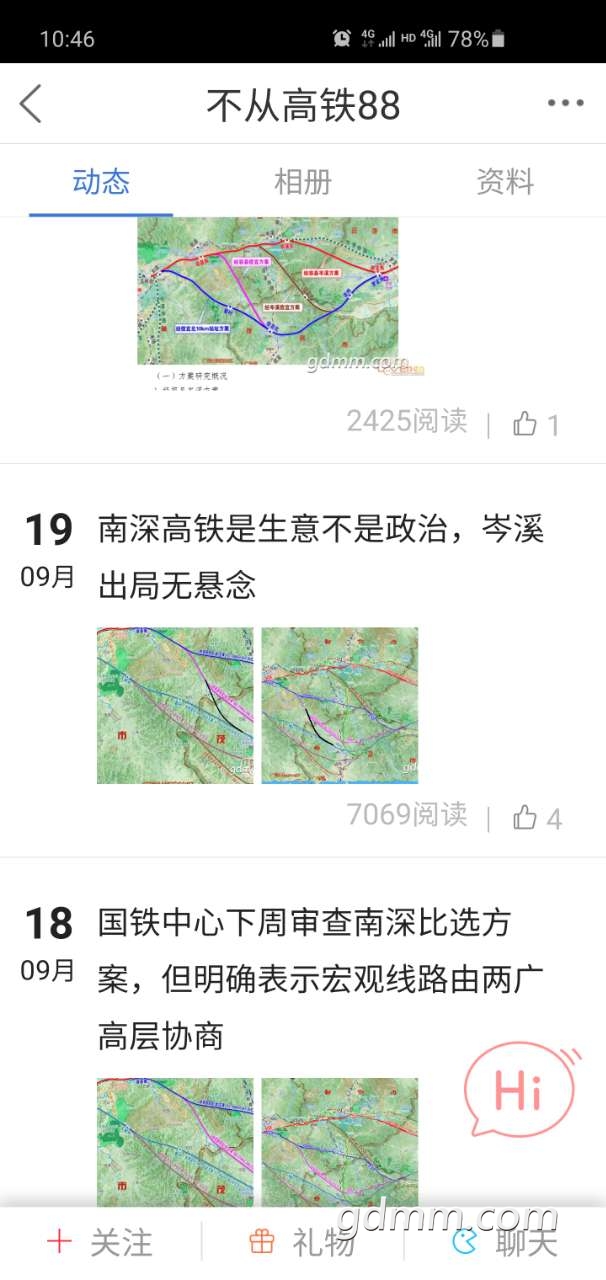Send a gift via 礼物
The width and height of the screenshot is (606, 1280).
[302, 1242]
